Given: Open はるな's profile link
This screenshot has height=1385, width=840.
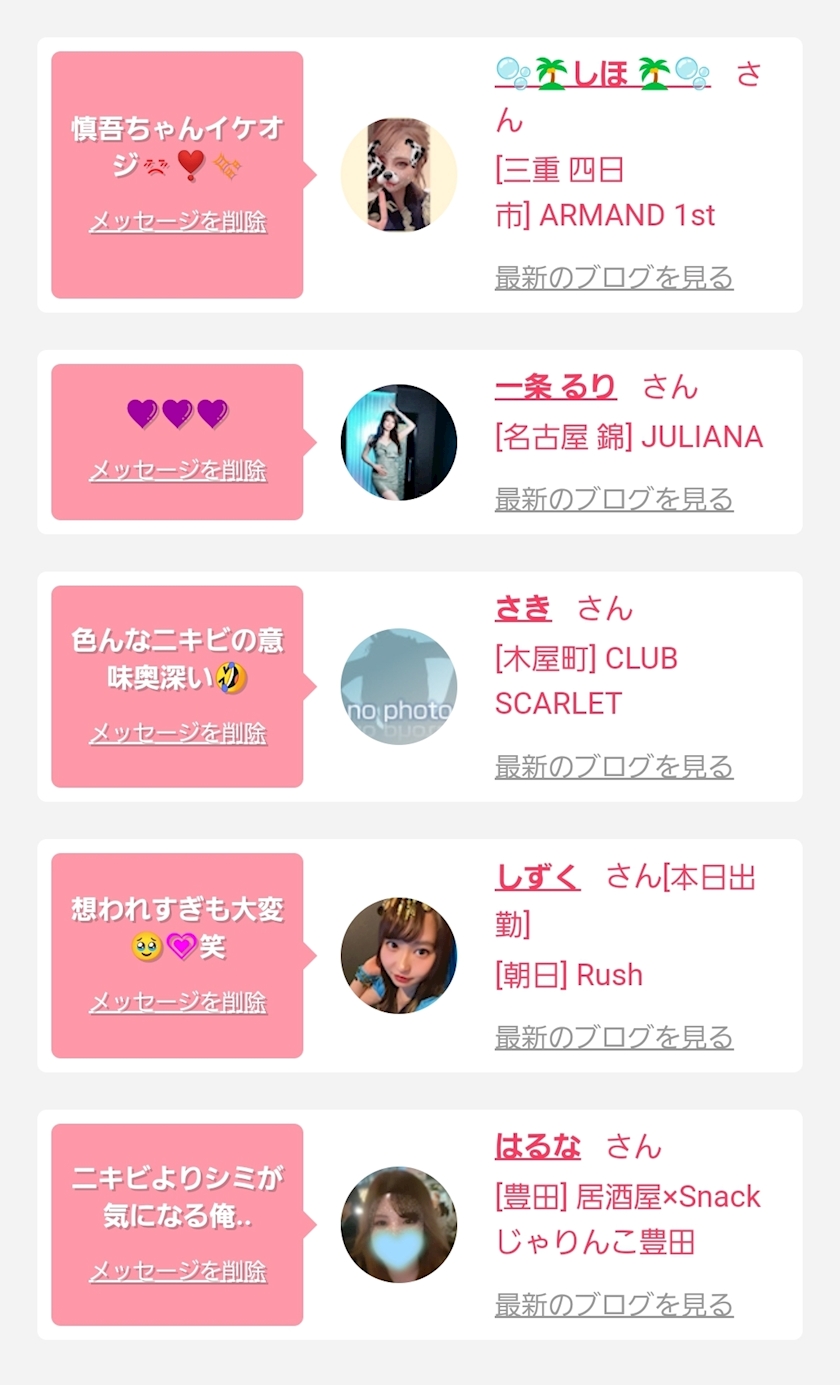Looking at the screenshot, I should coord(537,1146).
